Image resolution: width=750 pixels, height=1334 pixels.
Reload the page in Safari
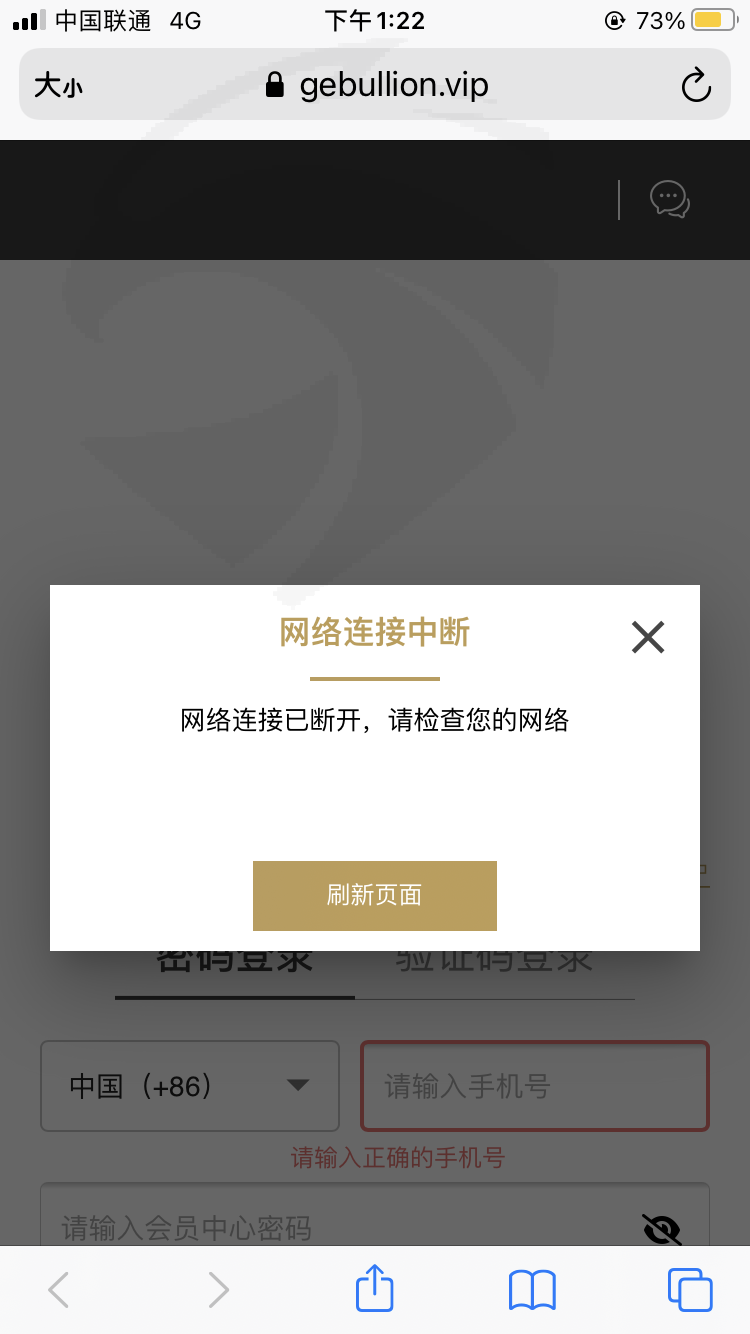pyautogui.click(x=696, y=85)
